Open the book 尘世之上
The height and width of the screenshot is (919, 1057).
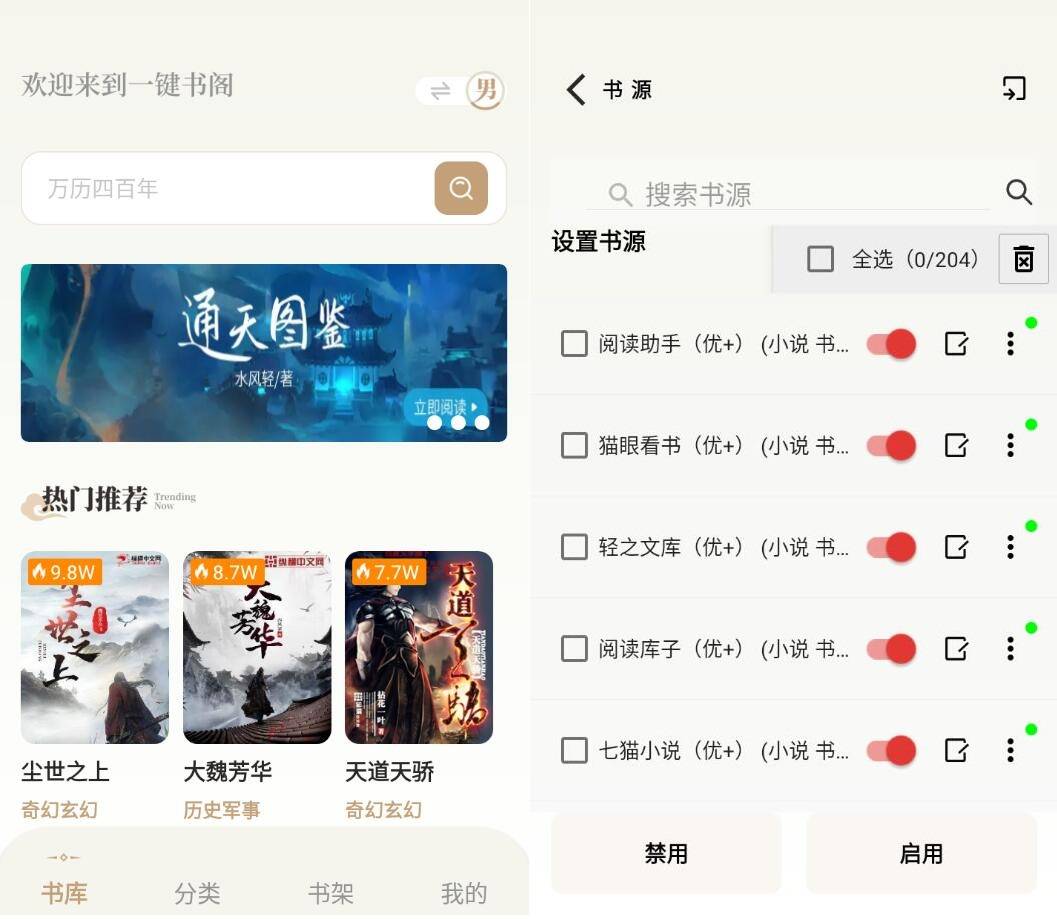pyautogui.click(x=95, y=647)
